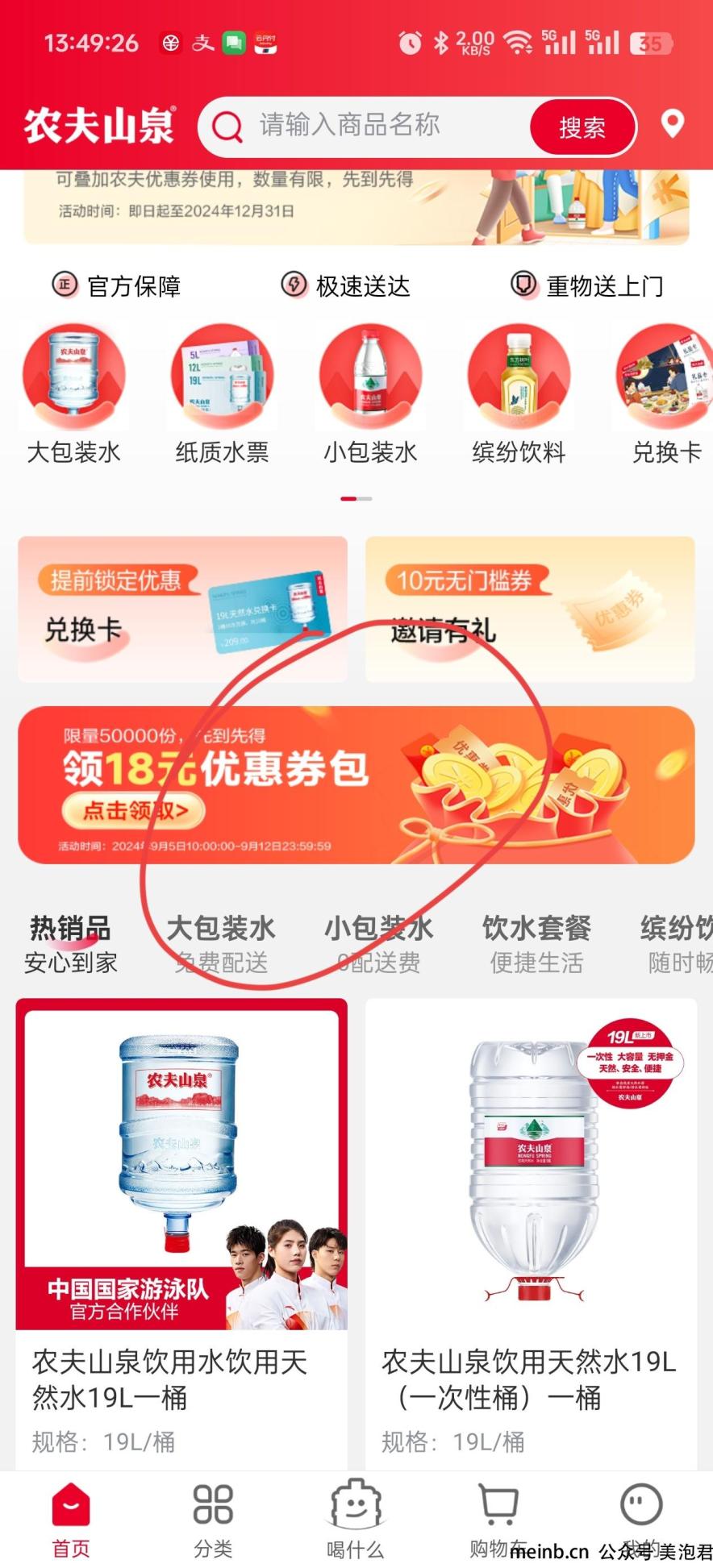
Task: Open the 提前锁定优惠 兑换卡 card
Action: click(x=182, y=609)
